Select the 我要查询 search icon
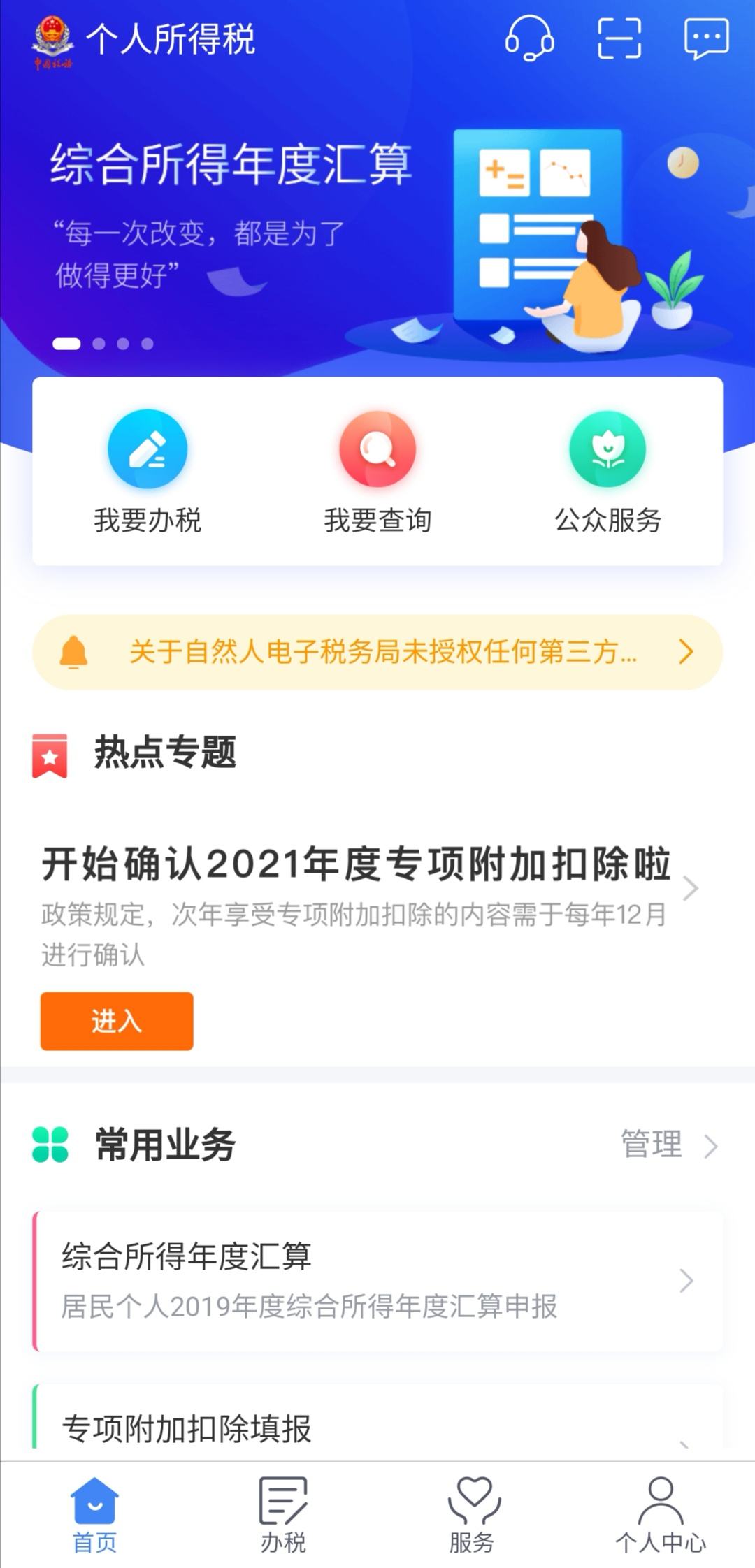755x1568 pixels. 377,451
